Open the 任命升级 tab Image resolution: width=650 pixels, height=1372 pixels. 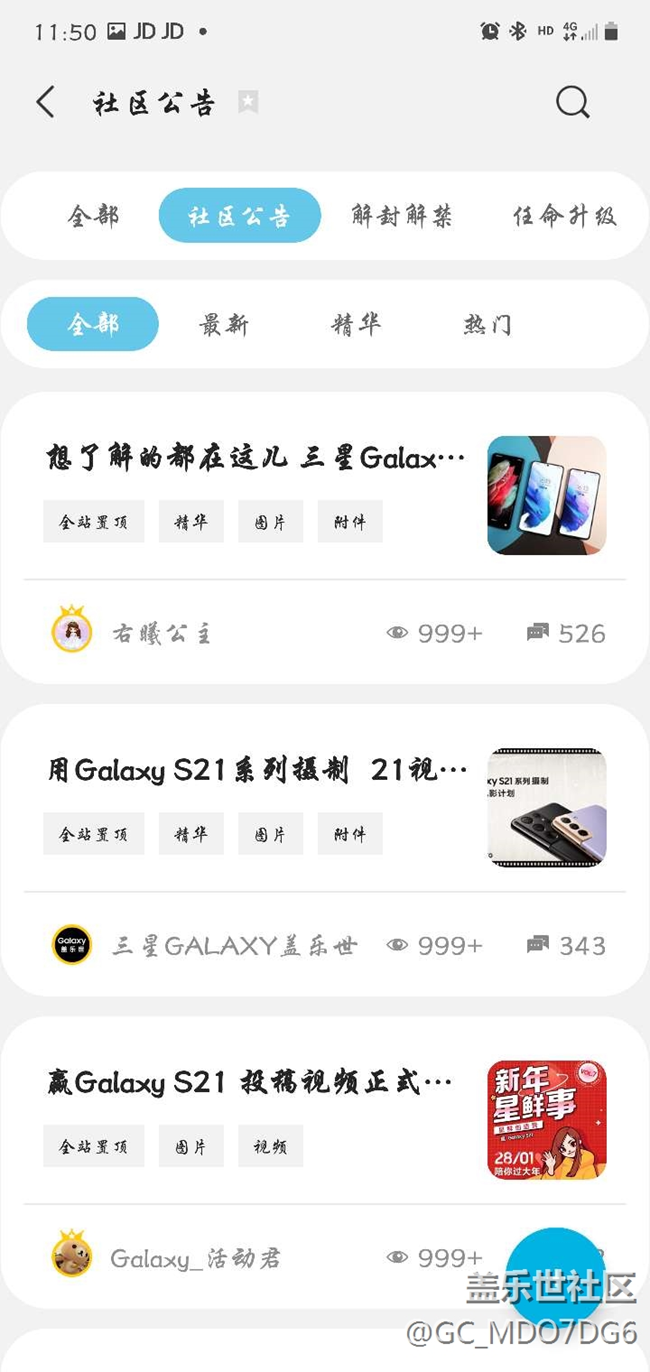click(x=564, y=216)
